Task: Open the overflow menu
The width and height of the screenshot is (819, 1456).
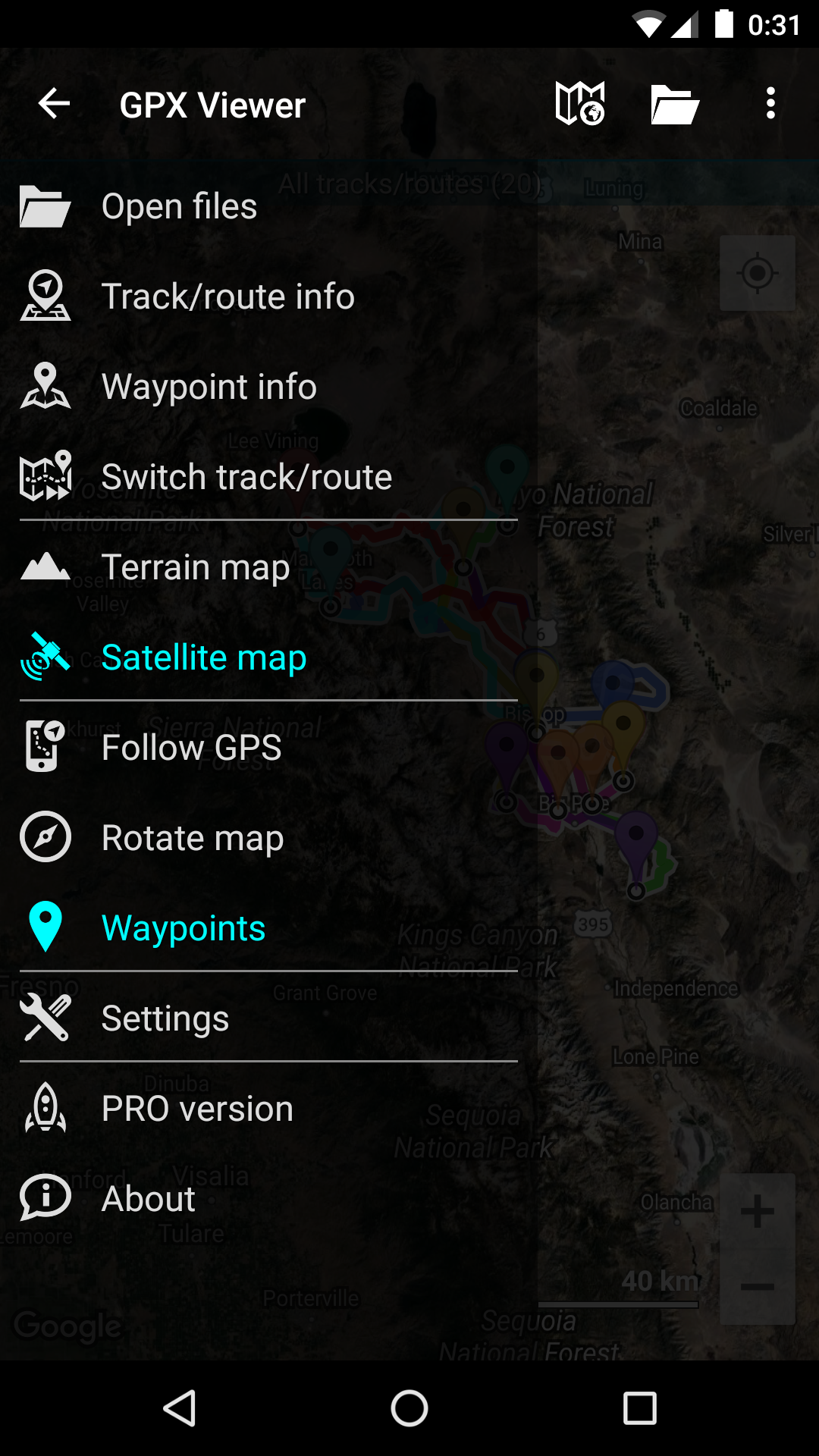Action: tap(770, 104)
